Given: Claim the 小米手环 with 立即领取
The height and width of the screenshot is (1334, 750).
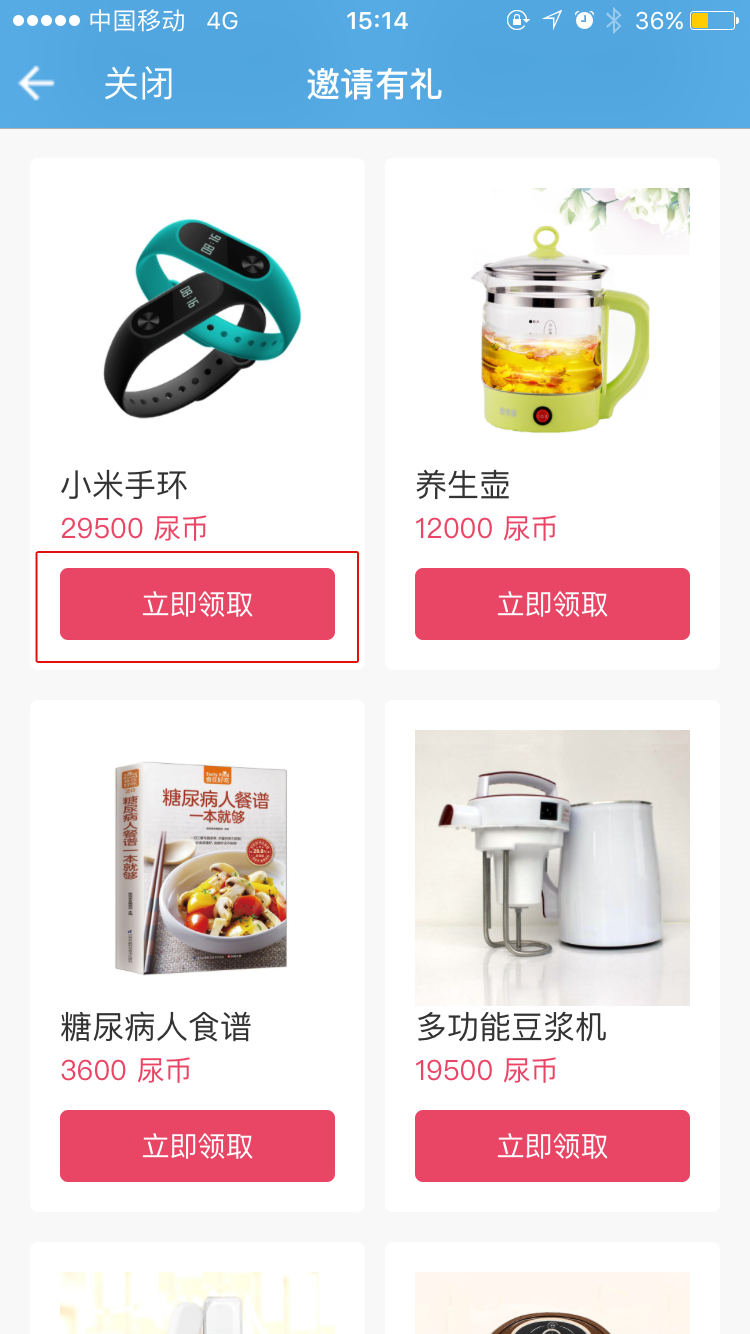Looking at the screenshot, I should (x=197, y=604).
